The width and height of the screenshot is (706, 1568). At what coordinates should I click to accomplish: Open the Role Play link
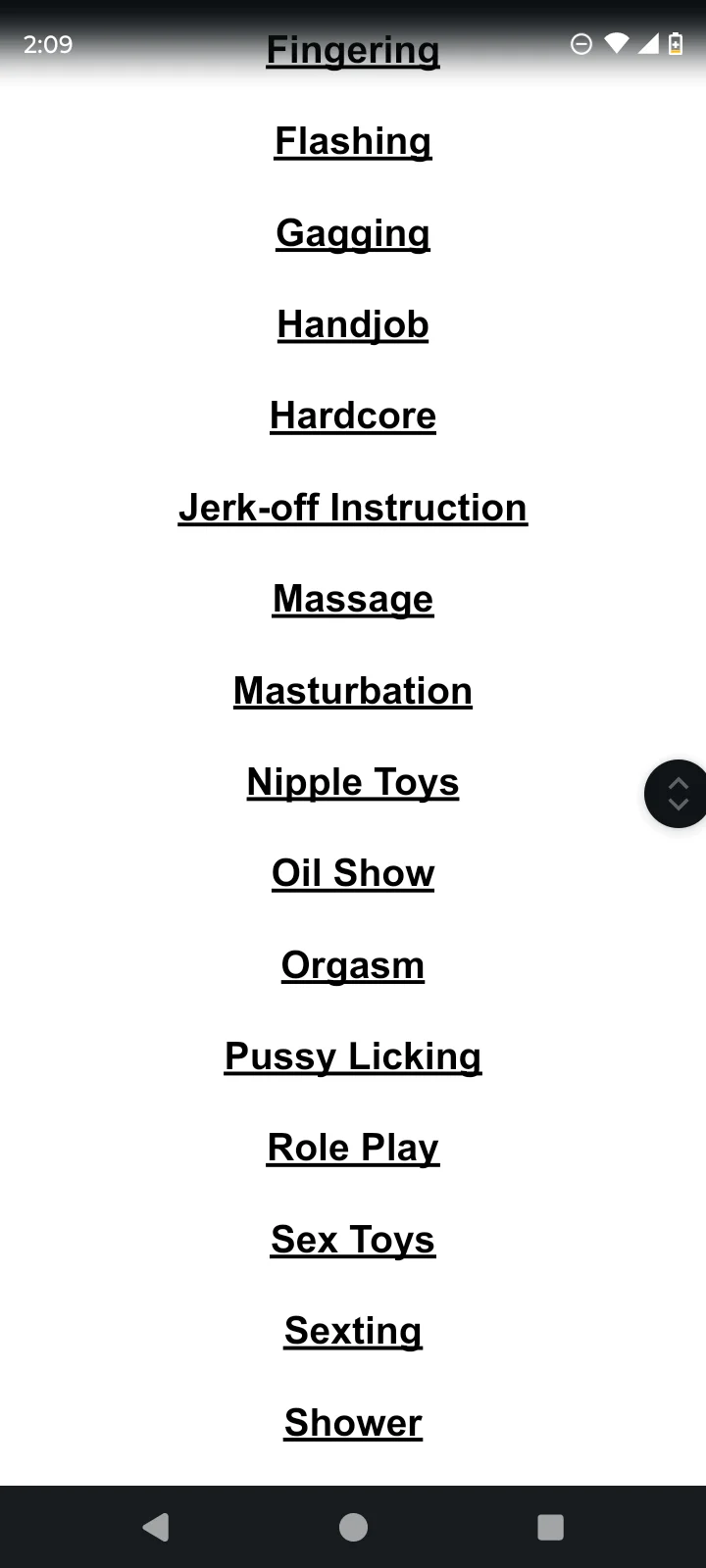pyautogui.click(x=353, y=1148)
